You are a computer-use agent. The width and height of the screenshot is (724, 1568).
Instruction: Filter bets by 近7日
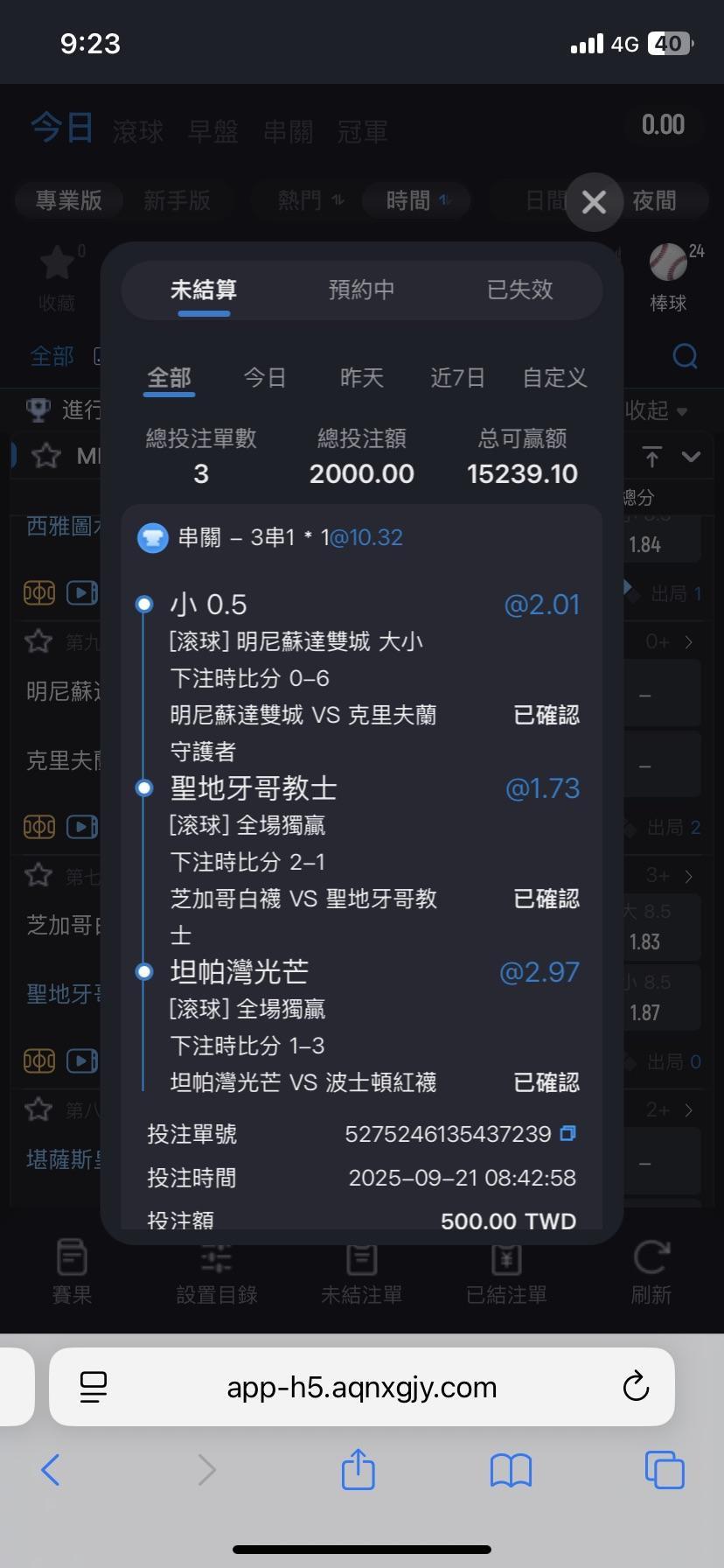(x=457, y=378)
